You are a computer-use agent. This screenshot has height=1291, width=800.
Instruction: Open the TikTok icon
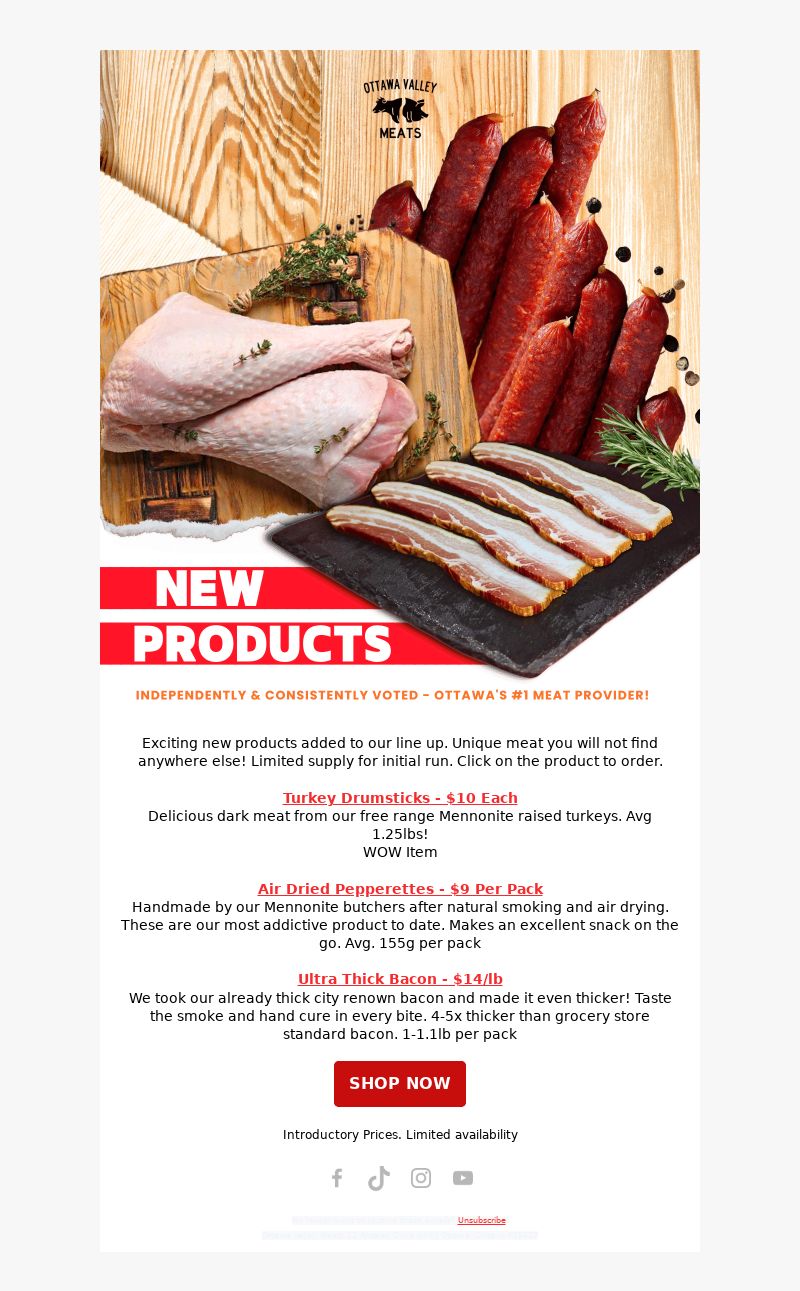(x=378, y=1178)
